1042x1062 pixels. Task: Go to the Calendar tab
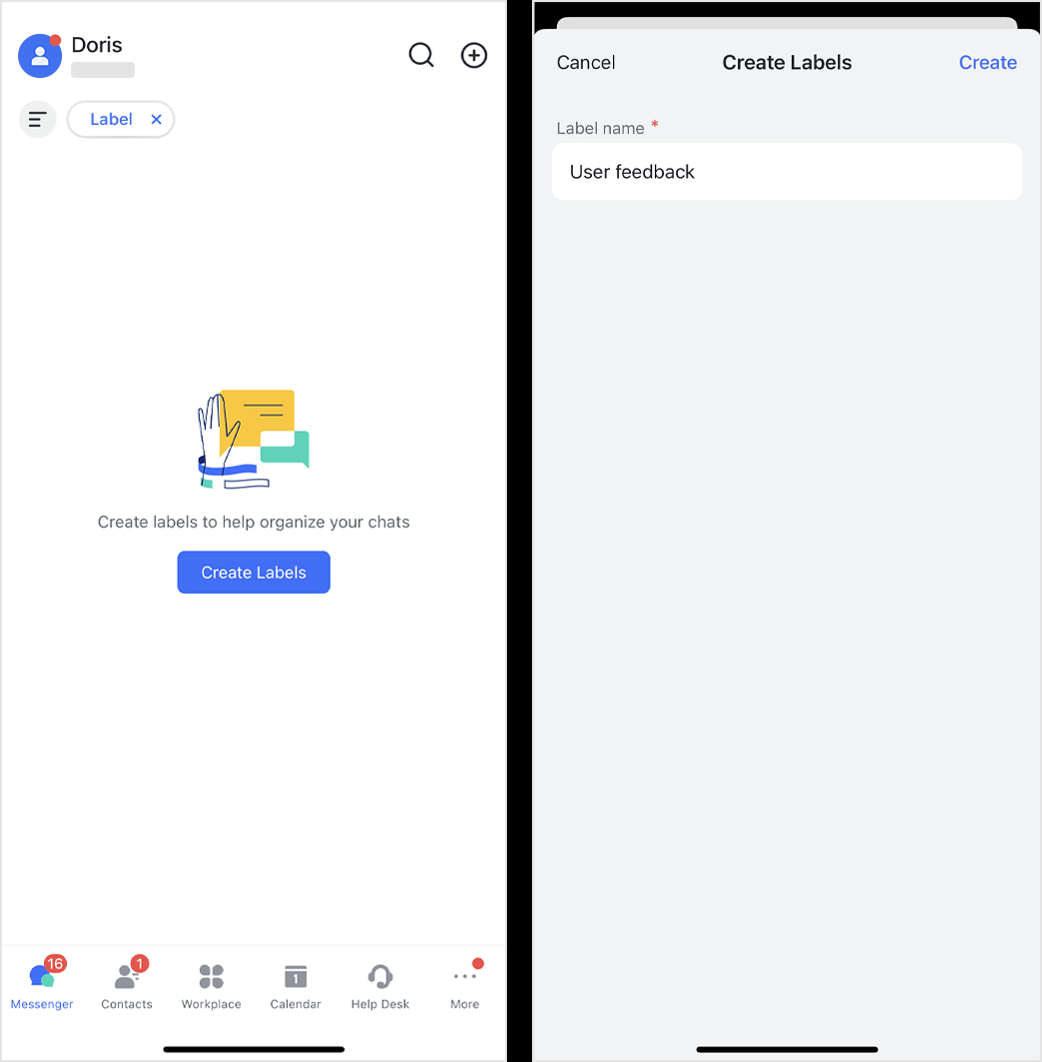pos(296,985)
